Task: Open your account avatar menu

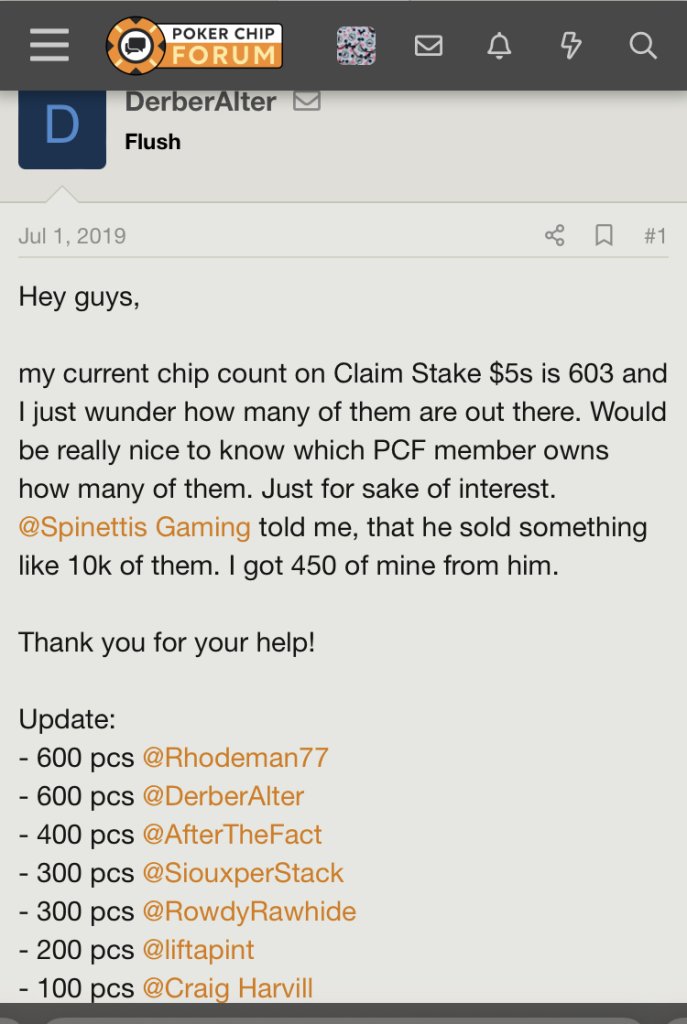Action: coord(355,45)
